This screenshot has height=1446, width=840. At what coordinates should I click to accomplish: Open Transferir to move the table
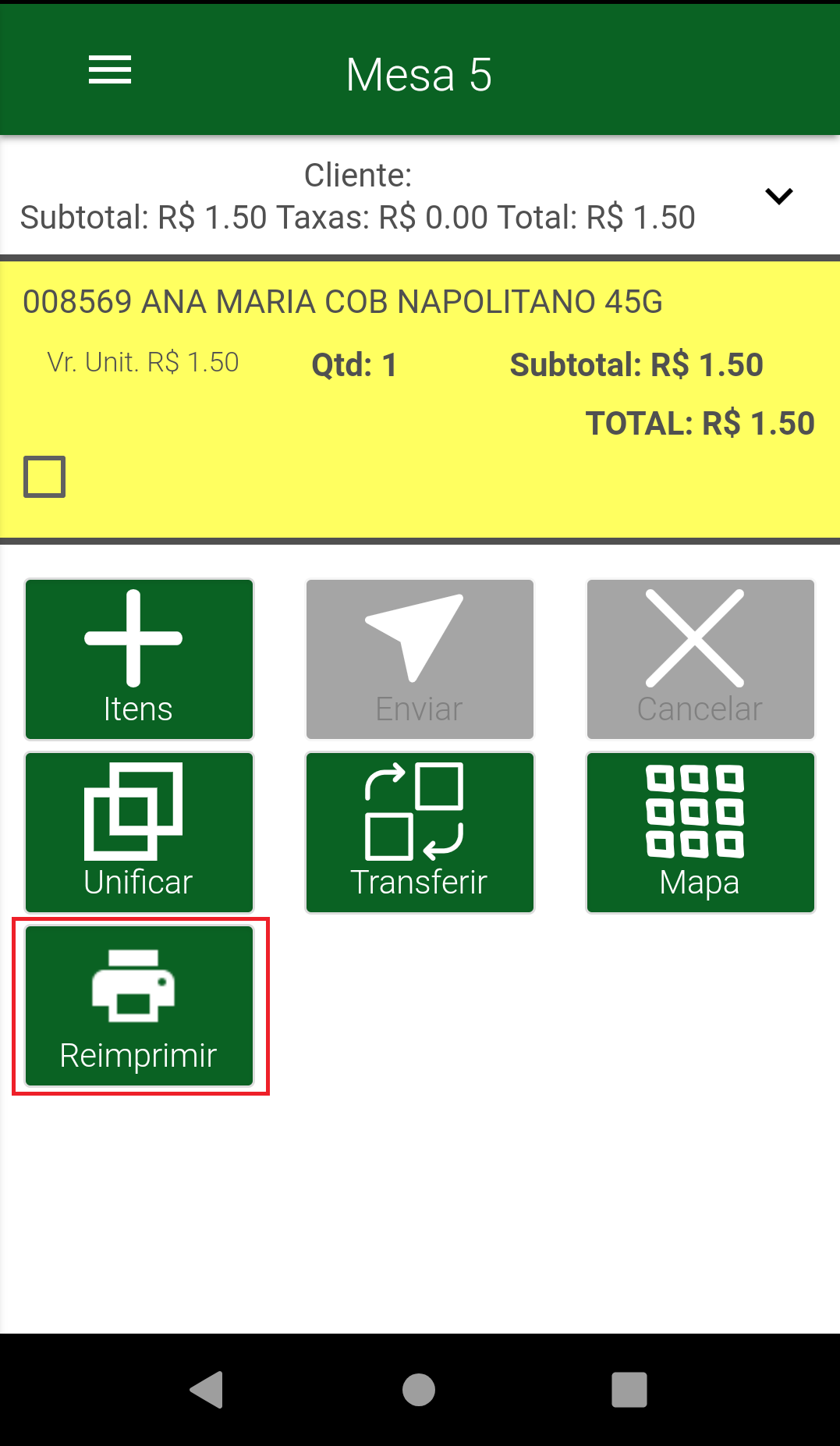[420, 833]
